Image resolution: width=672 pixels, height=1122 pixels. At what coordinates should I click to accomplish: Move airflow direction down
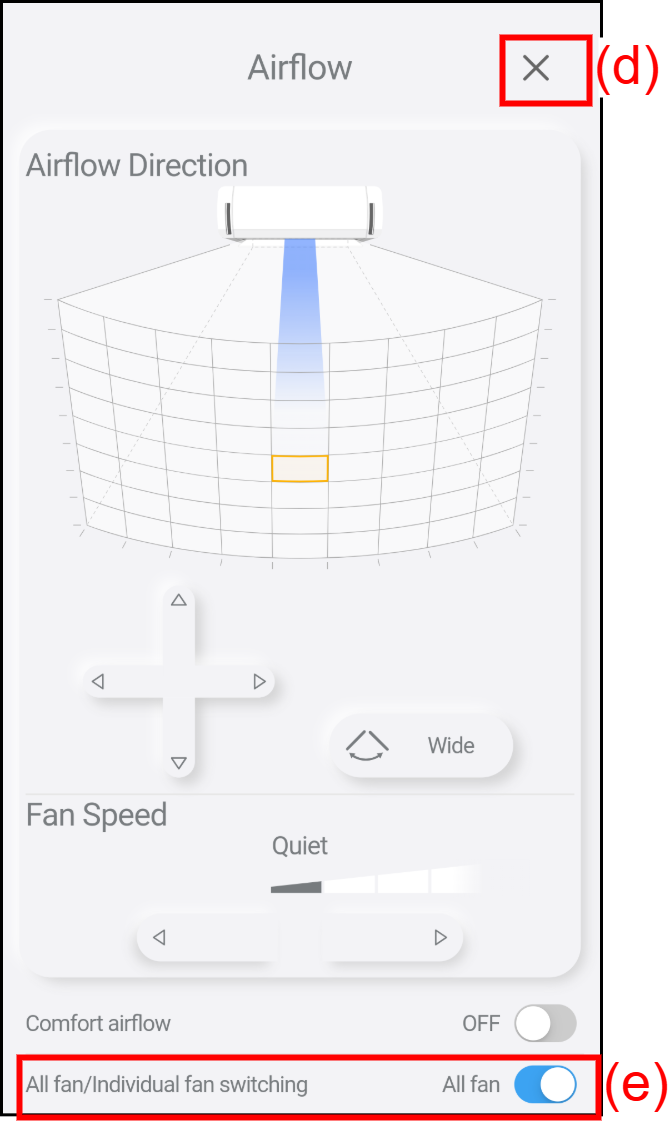pos(179,763)
